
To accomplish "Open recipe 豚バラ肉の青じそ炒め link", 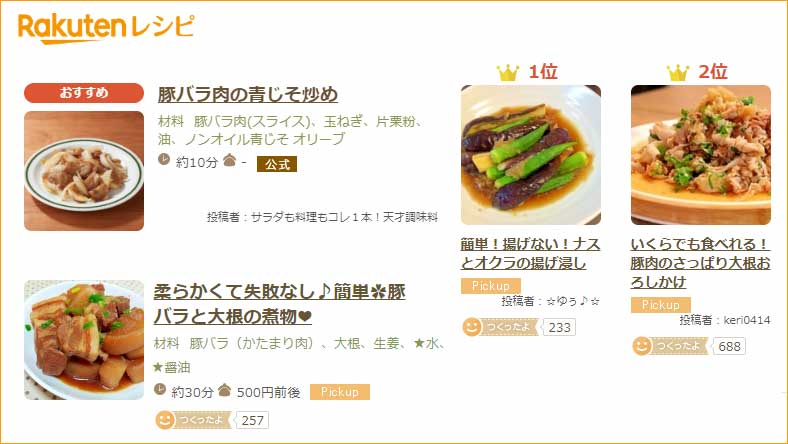I will tap(248, 95).
